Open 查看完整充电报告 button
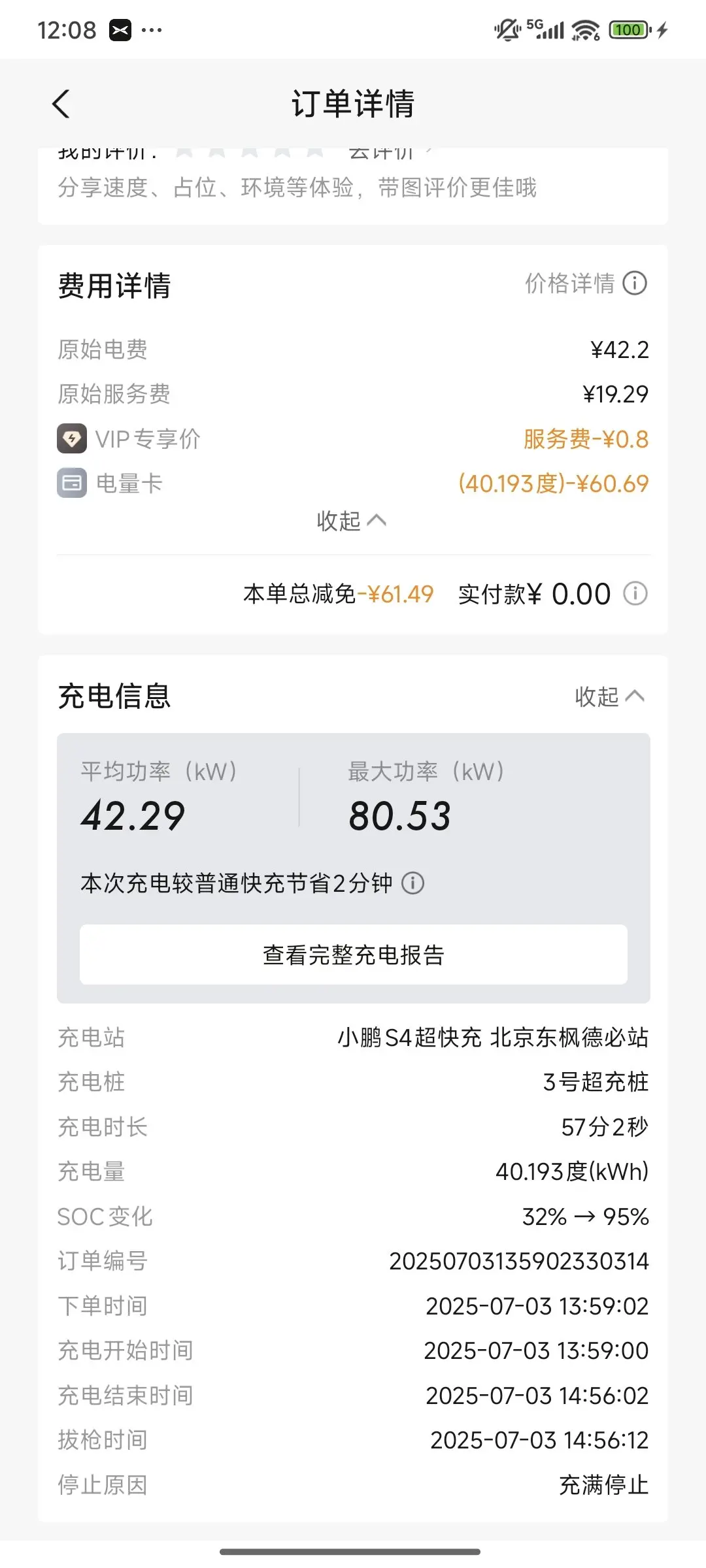 [354, 955]
